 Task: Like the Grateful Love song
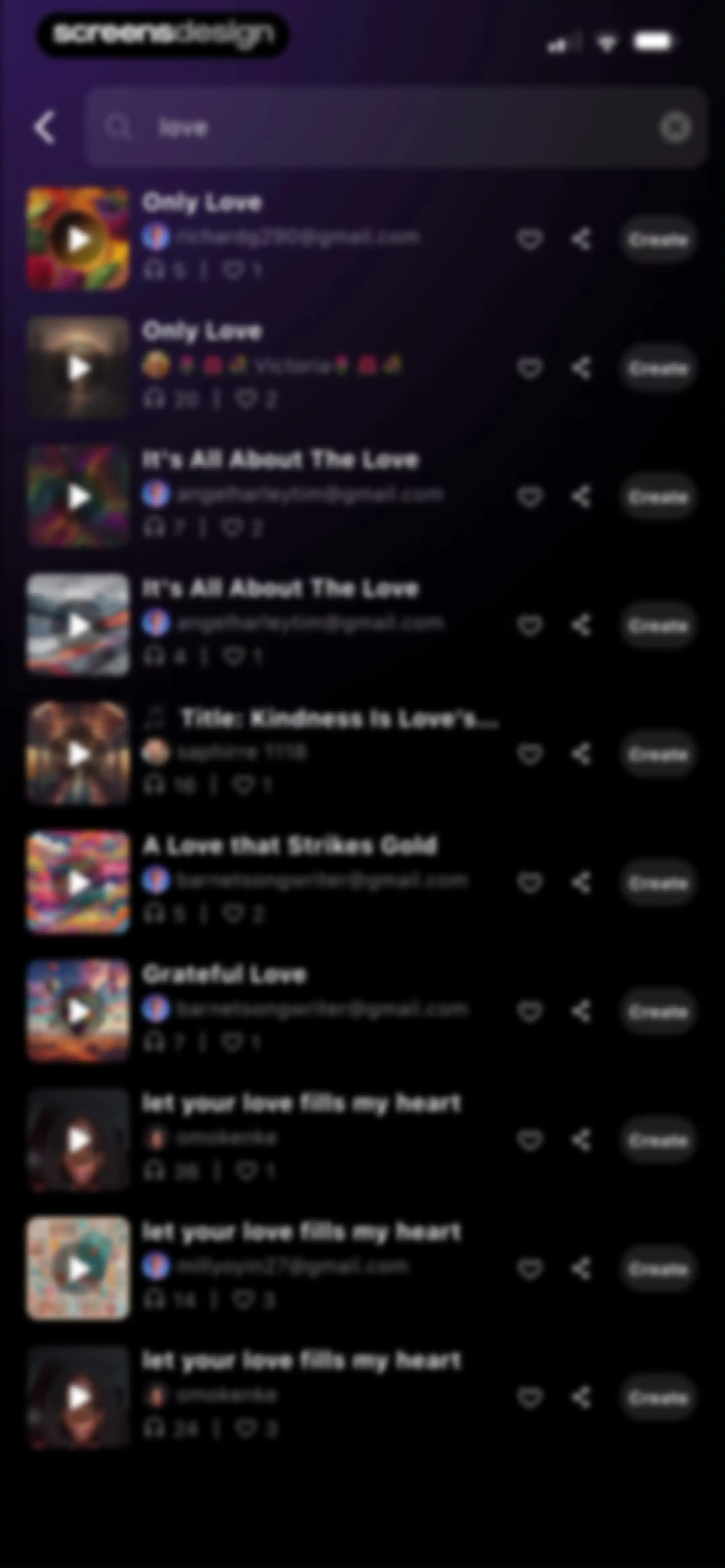tap(530, 1012)
